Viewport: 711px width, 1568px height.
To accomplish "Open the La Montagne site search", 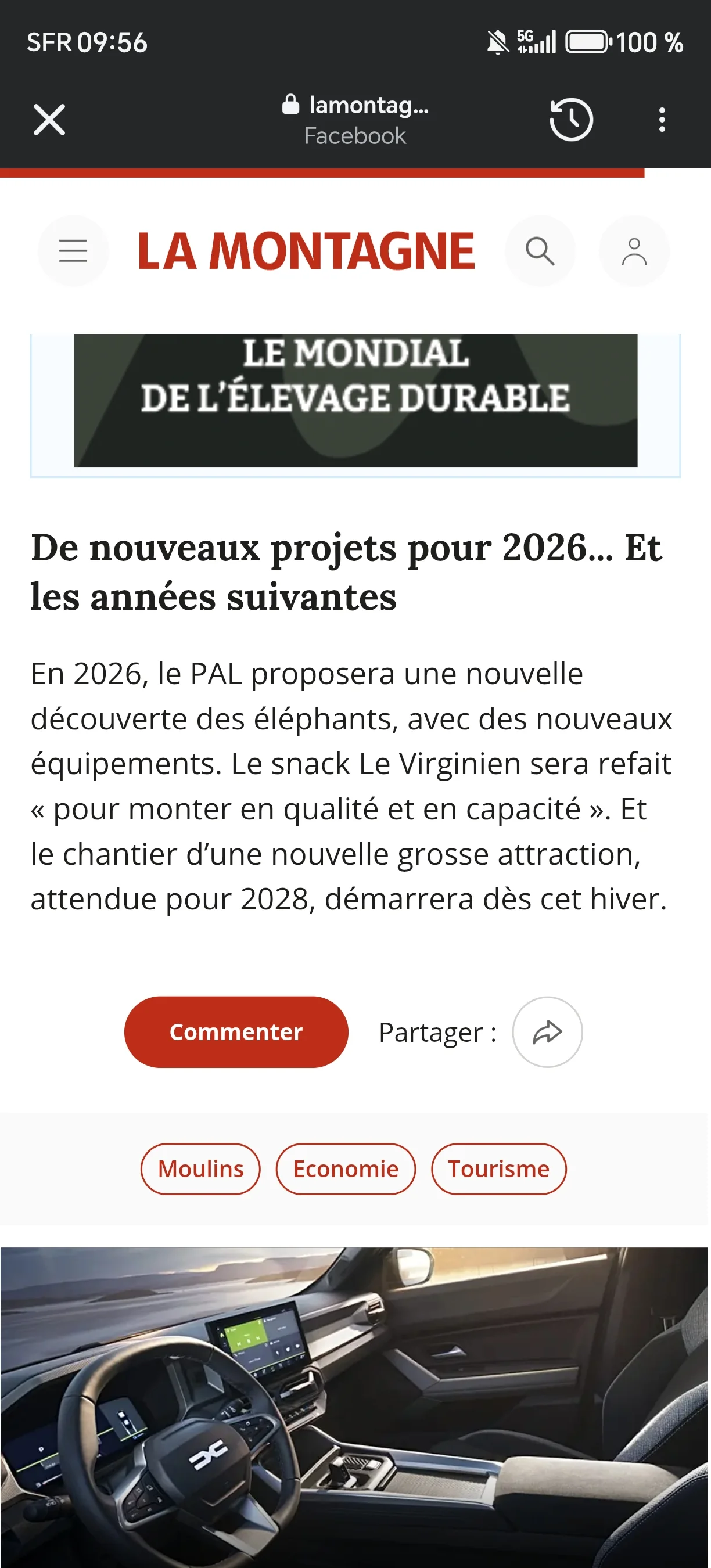I will click(540, 251).
